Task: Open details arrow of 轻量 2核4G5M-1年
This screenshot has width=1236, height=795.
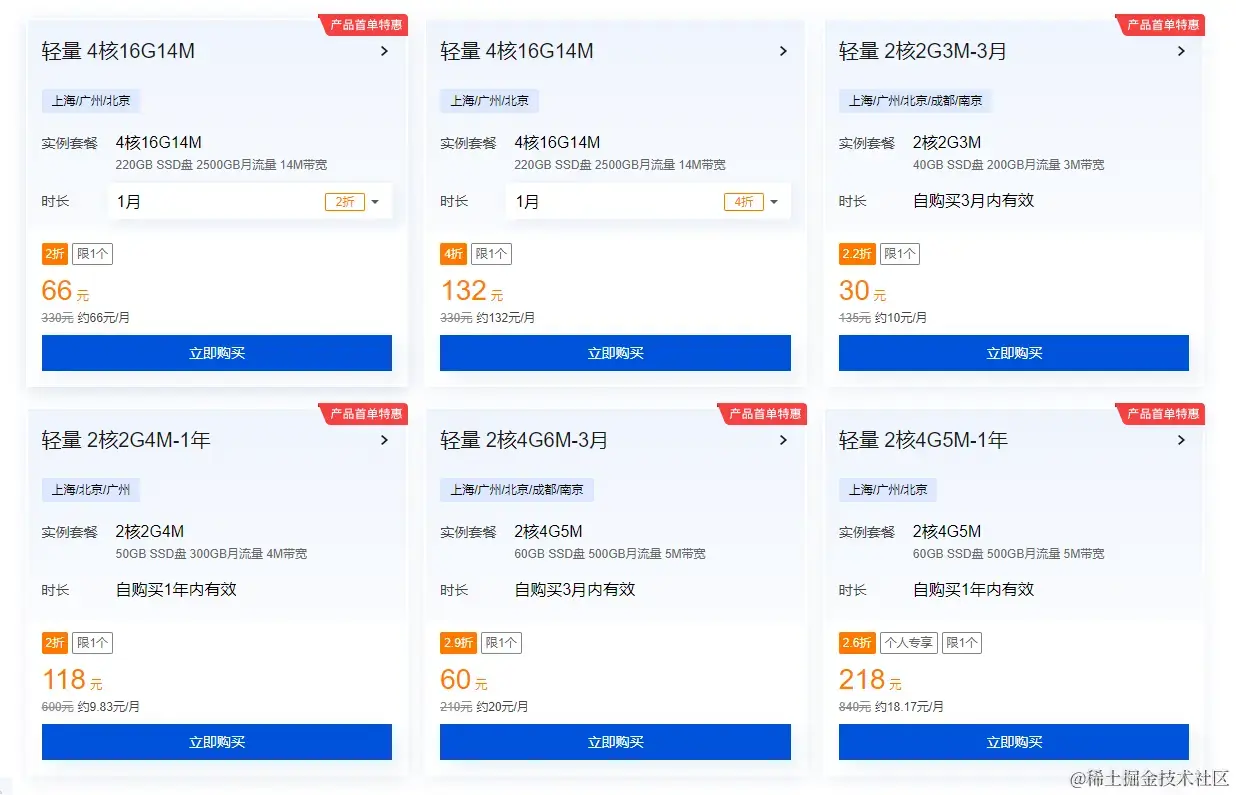Action: [x=1181, y=440]
